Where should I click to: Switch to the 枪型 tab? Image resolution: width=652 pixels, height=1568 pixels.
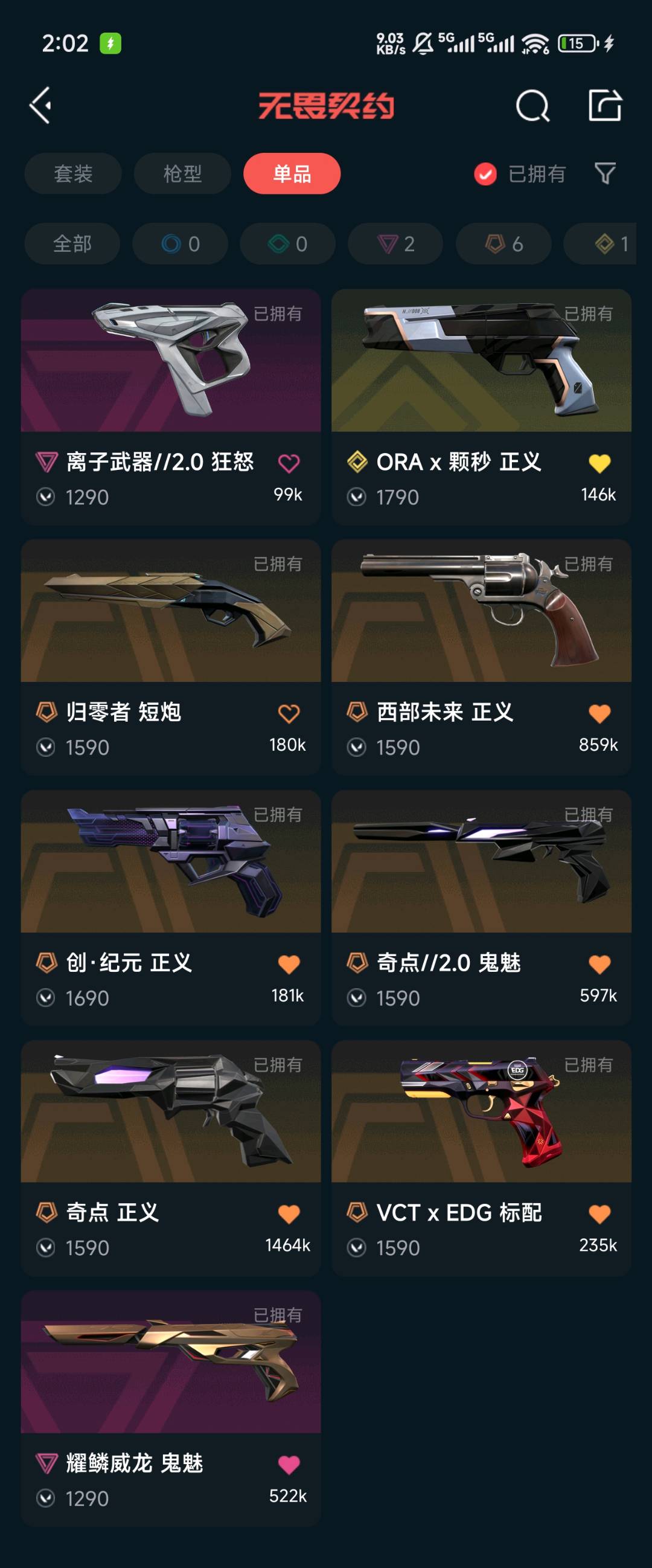[182, 174]
